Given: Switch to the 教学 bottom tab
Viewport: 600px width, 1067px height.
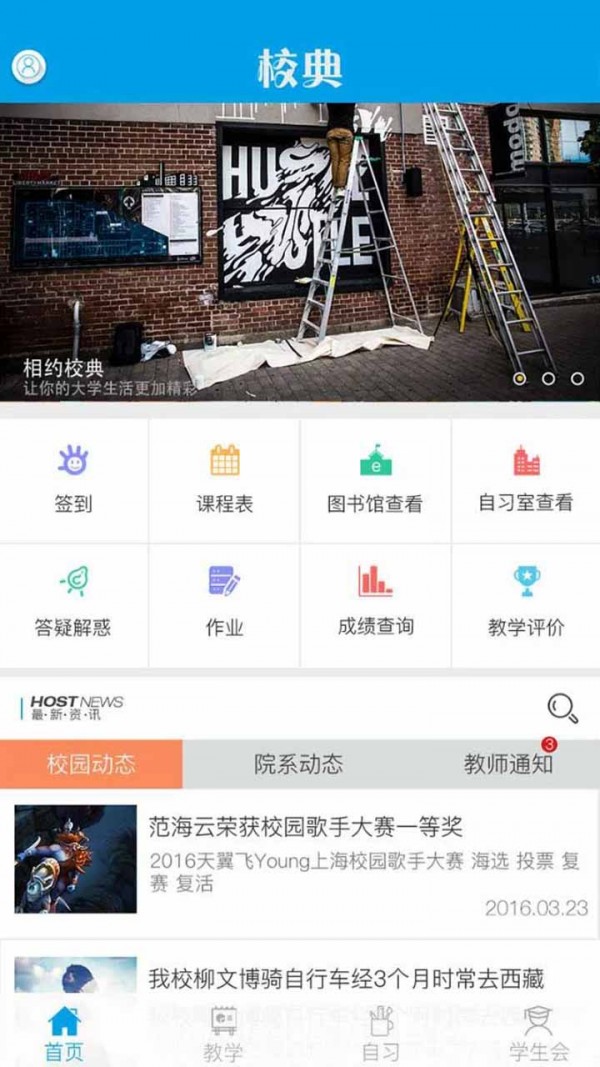Looking at the screenshot, I should coord(223,1034).
